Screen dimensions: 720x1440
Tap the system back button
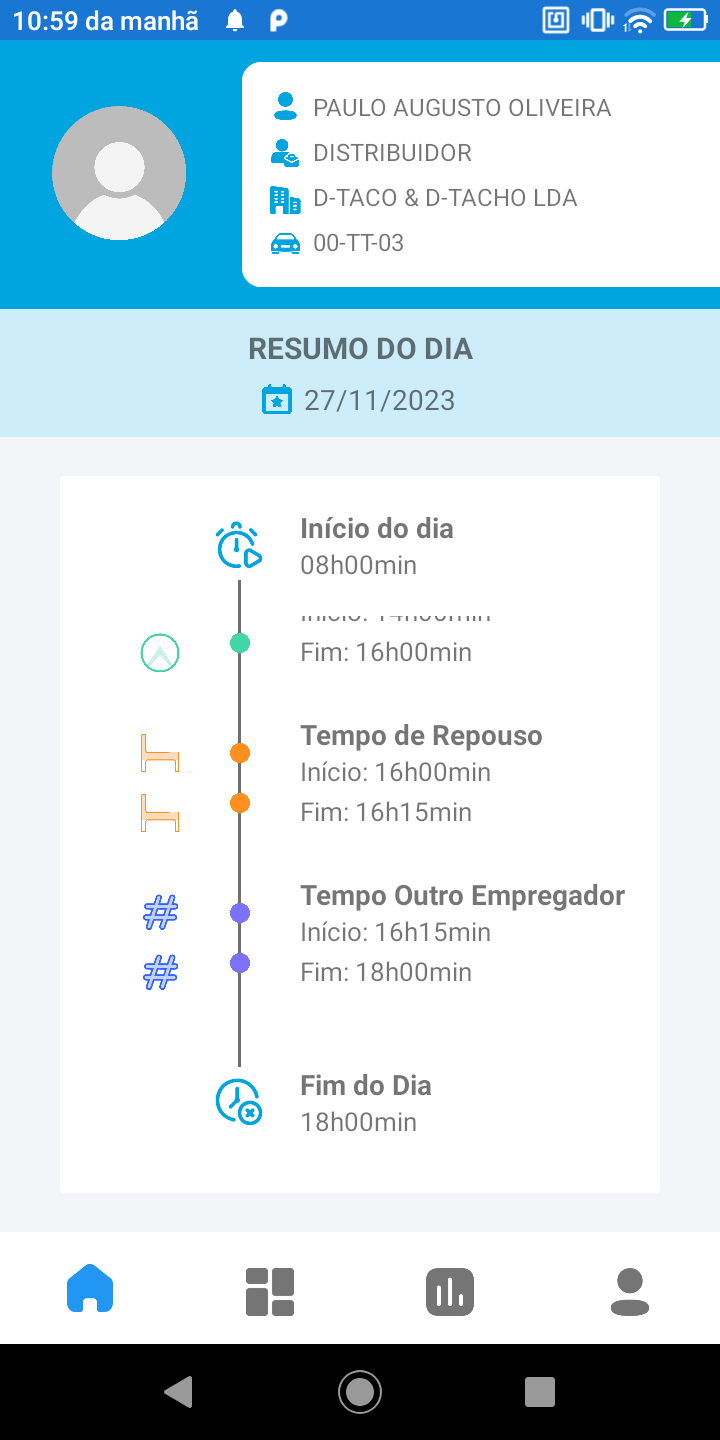pyautogui.click(x=178, y=1391)
